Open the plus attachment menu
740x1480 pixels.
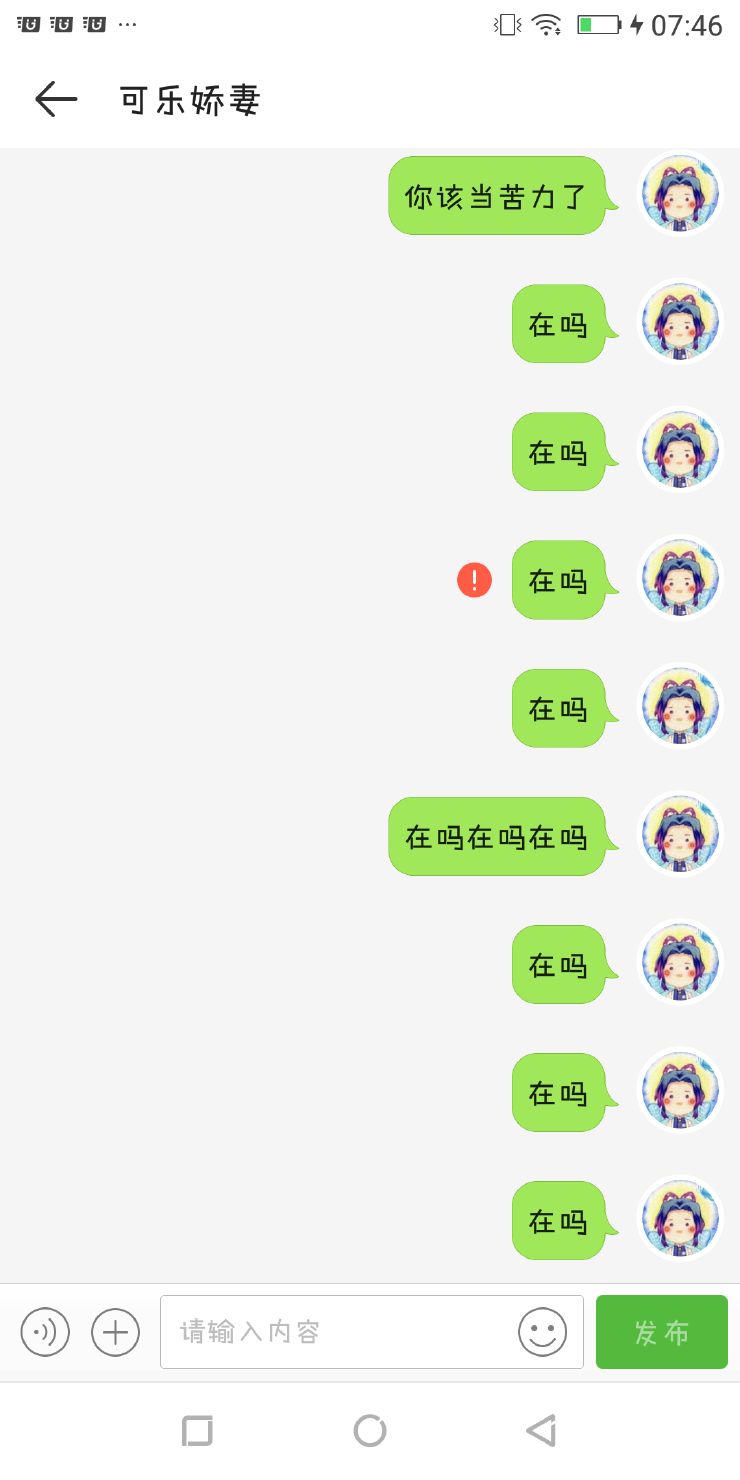(x=116, y=1332)
